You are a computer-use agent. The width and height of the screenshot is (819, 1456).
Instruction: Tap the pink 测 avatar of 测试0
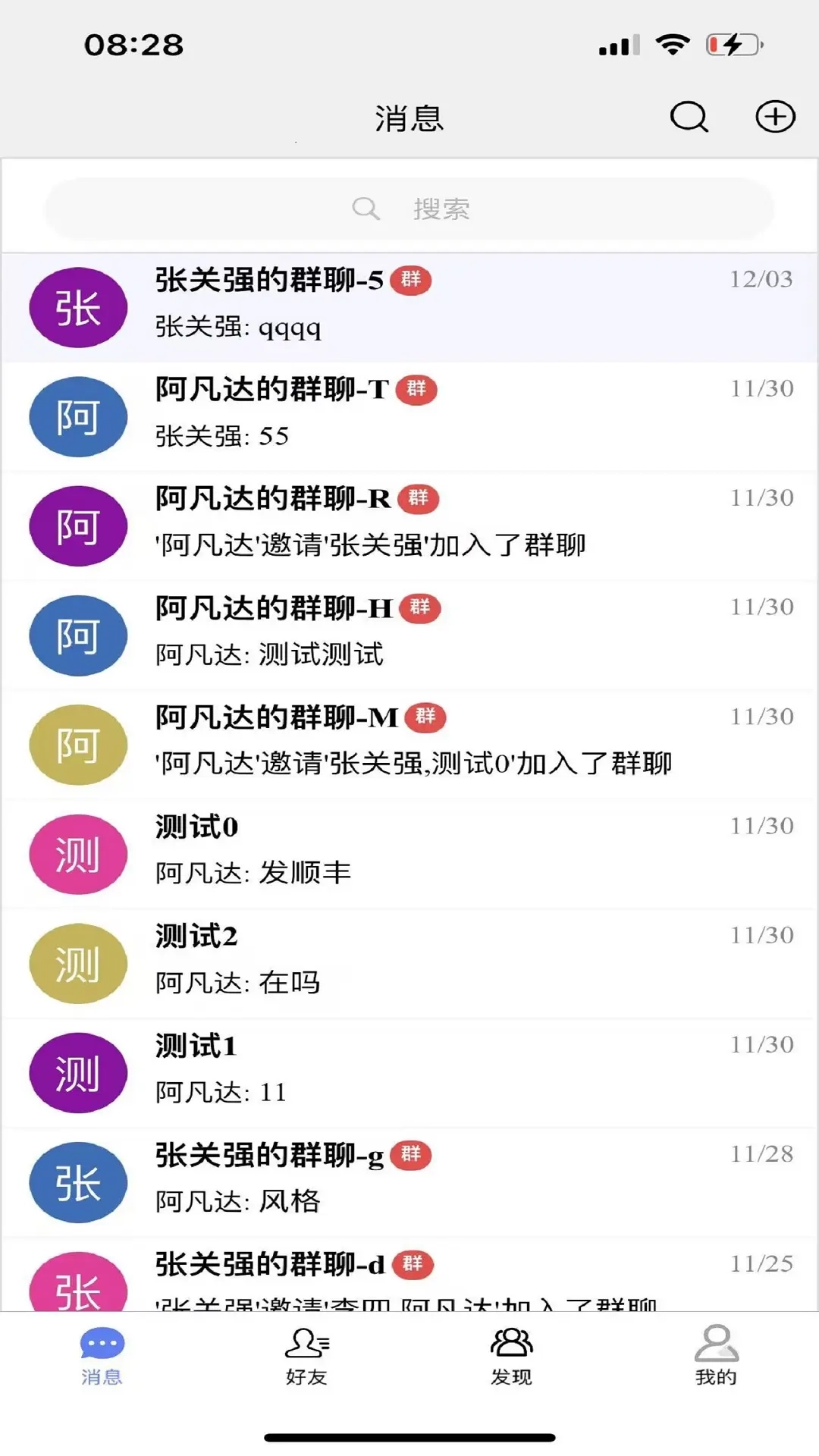(77, 854)
